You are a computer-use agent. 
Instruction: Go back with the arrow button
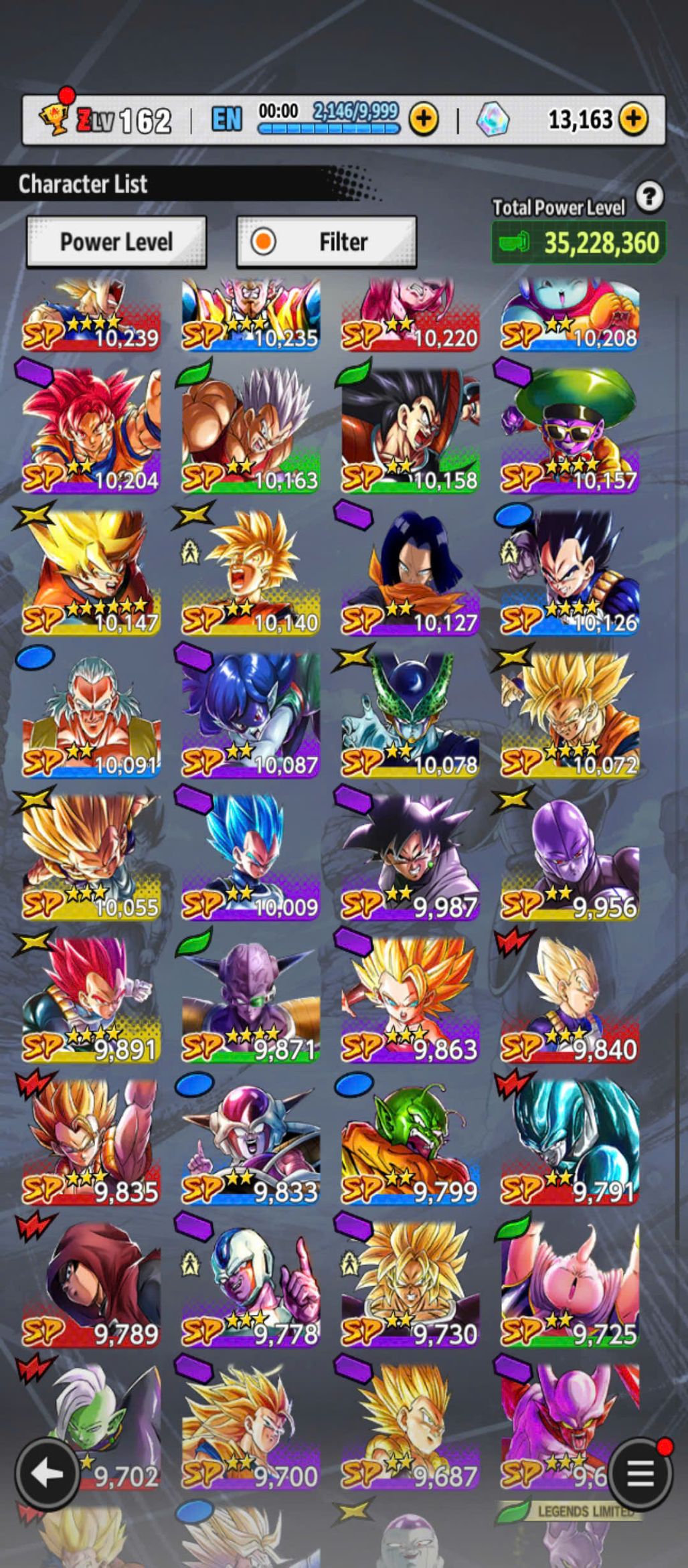[48, 1474]
